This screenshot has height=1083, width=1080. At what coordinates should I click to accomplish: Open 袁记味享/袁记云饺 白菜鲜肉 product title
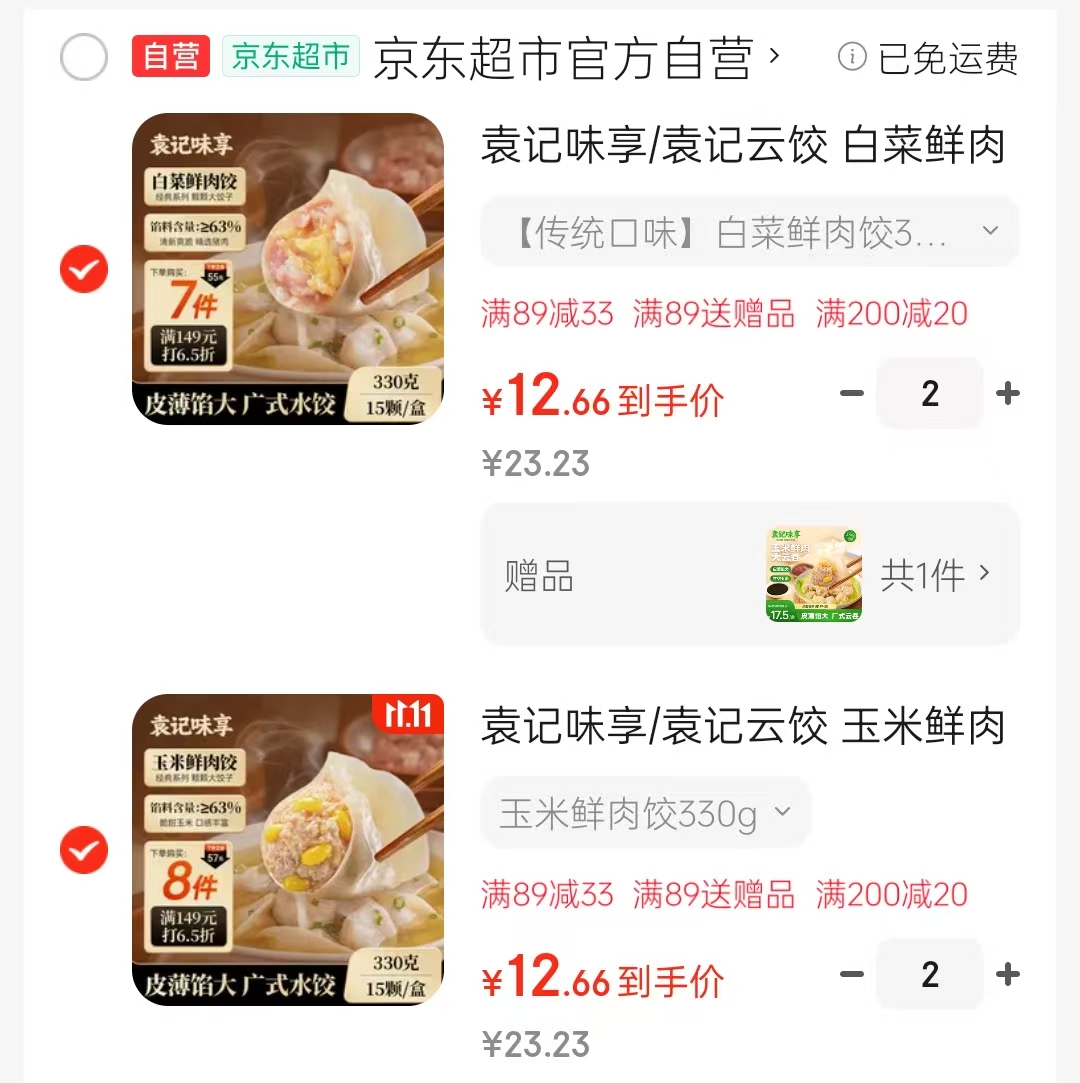[743, 146]
